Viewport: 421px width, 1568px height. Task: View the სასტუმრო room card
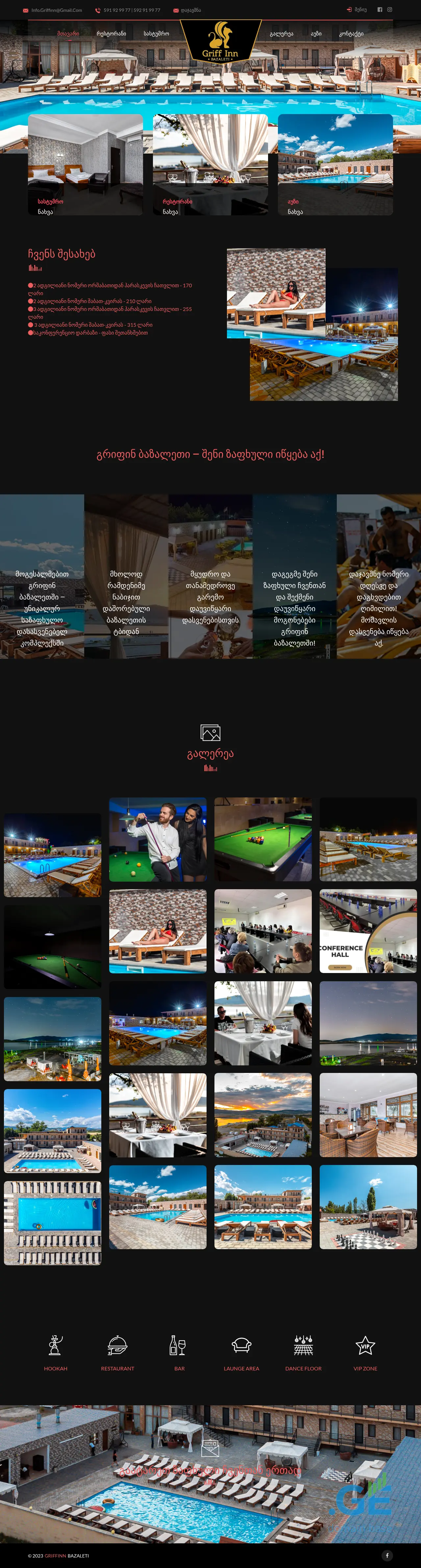[86, 164]
